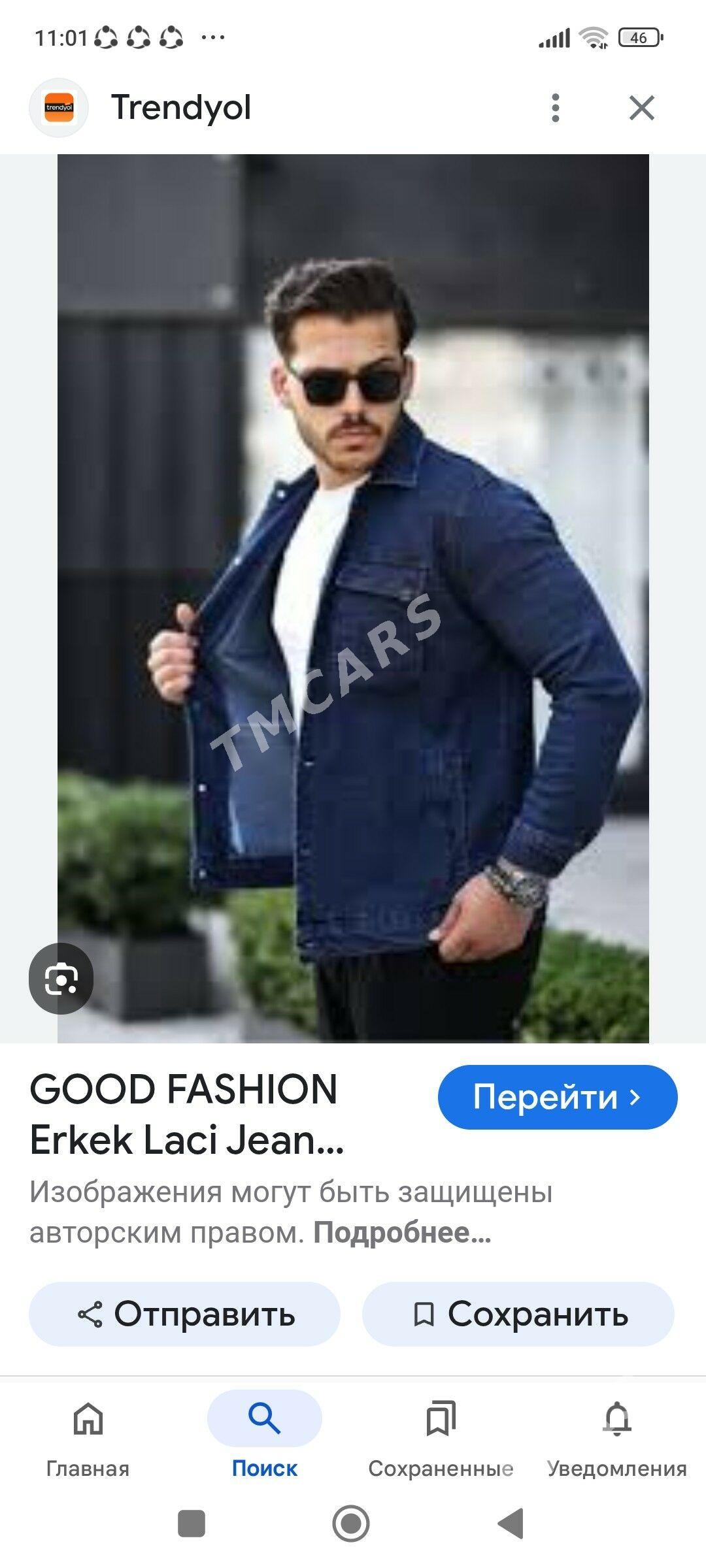
Task: Save the image with Сохранить
Action: (x=518, y=1314)
